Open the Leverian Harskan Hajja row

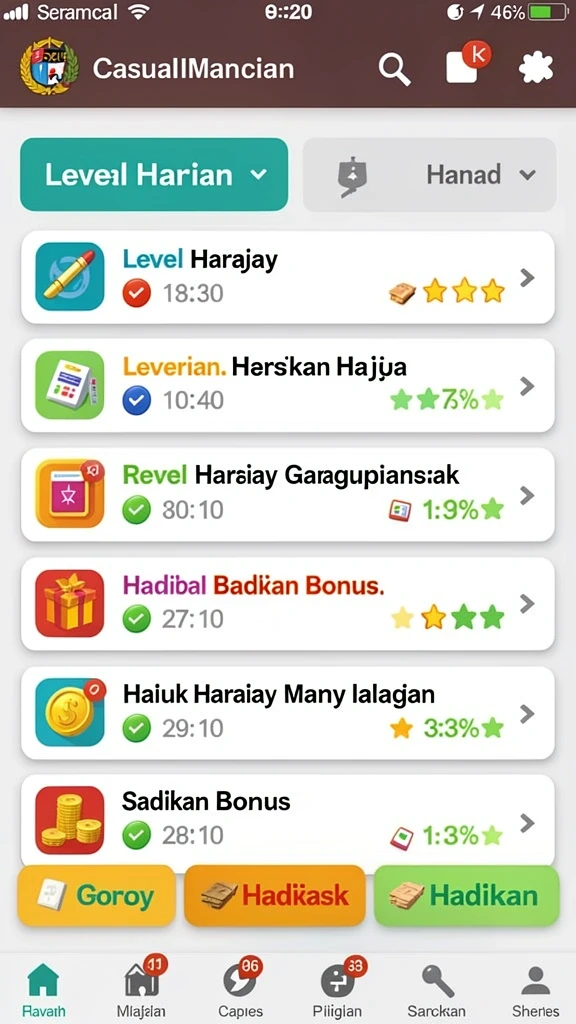(x=288, y=385)
